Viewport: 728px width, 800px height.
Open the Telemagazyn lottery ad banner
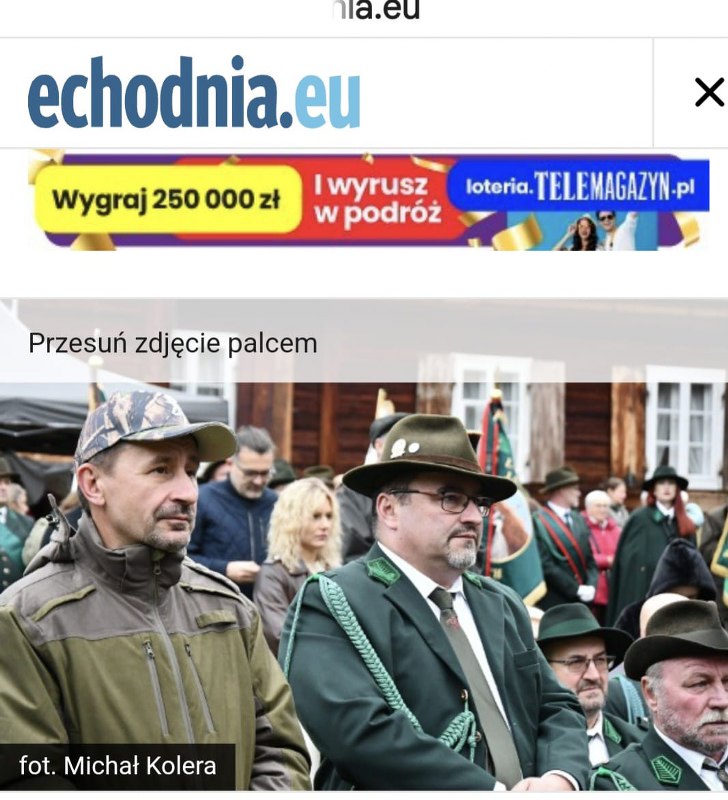[x=370, y=200]
